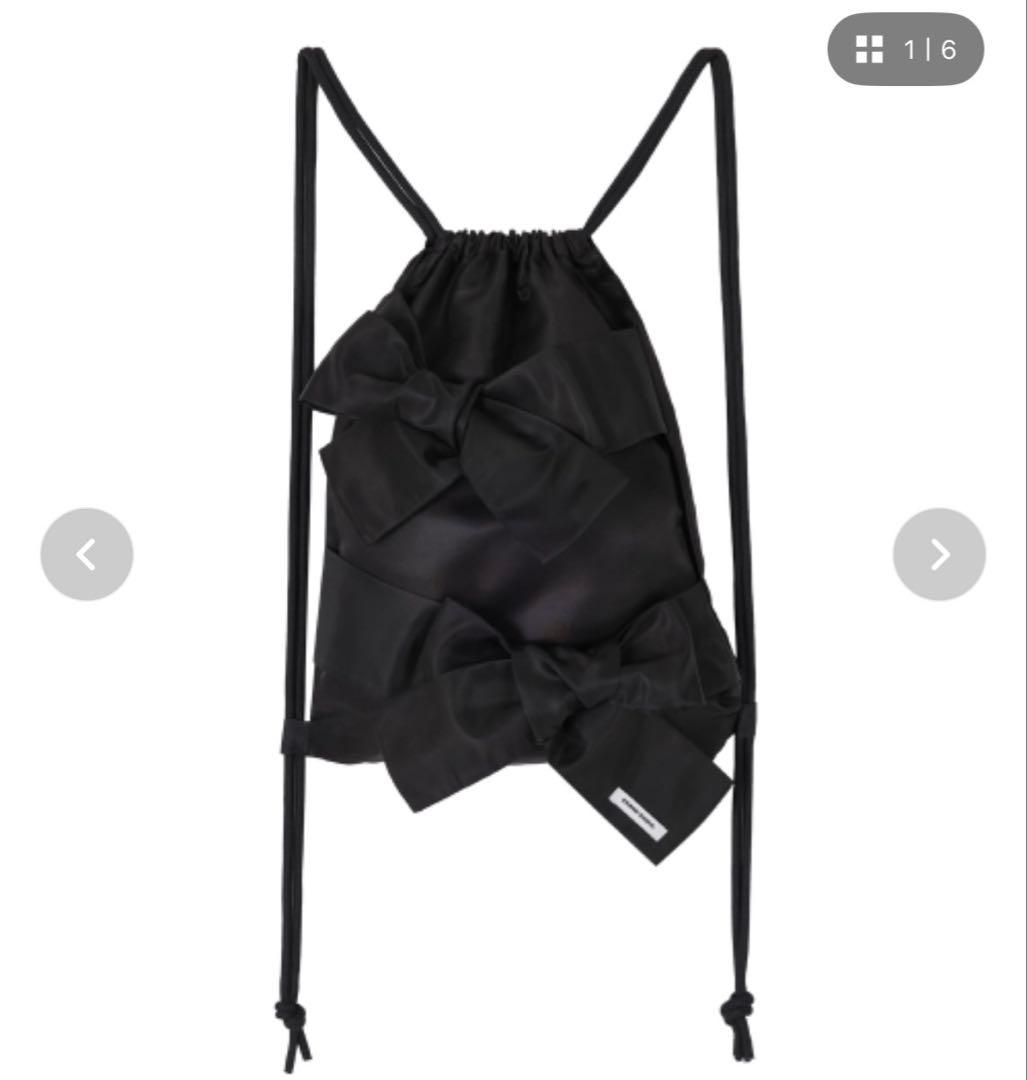
Task: Show the next product image
Action: tap(939, 554)
